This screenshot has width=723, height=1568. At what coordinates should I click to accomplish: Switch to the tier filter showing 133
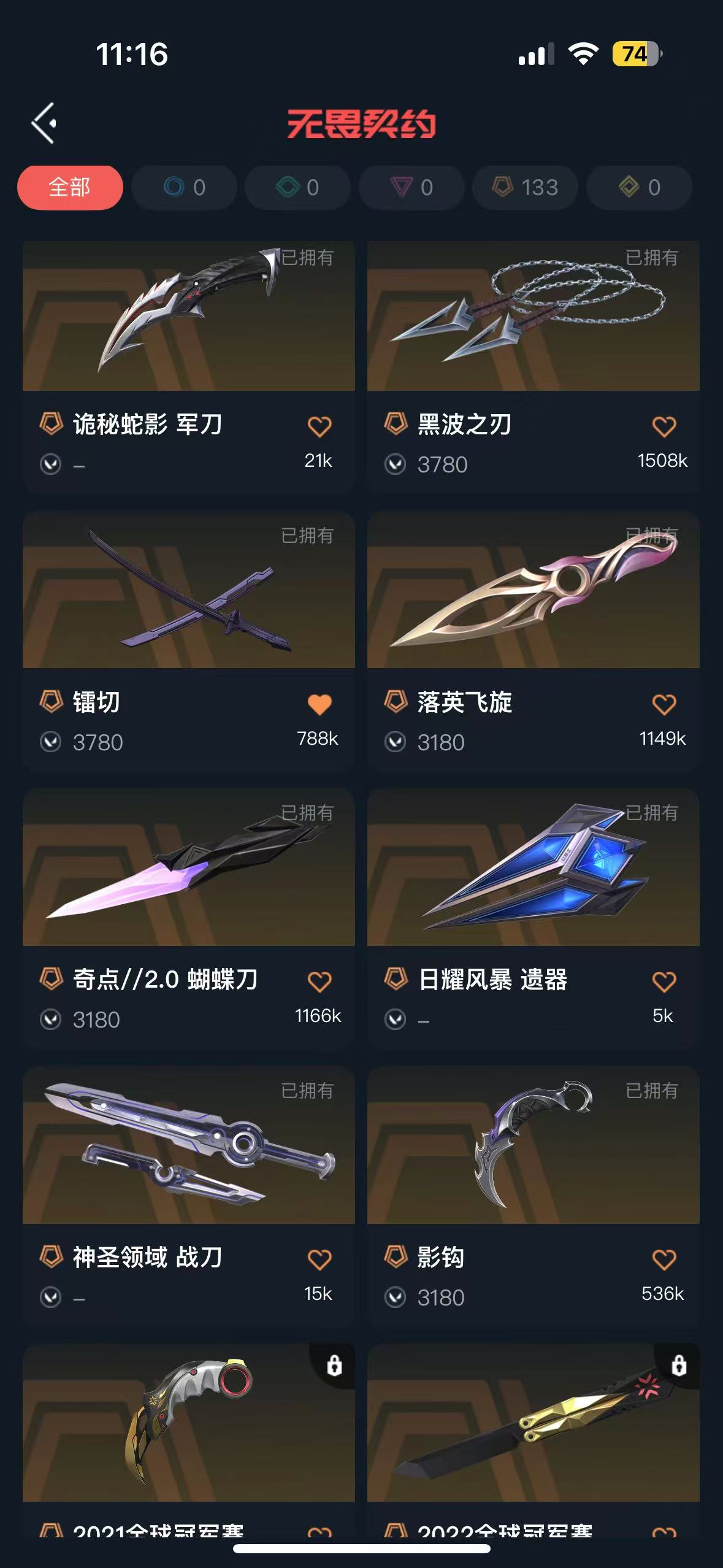point(525,187)
